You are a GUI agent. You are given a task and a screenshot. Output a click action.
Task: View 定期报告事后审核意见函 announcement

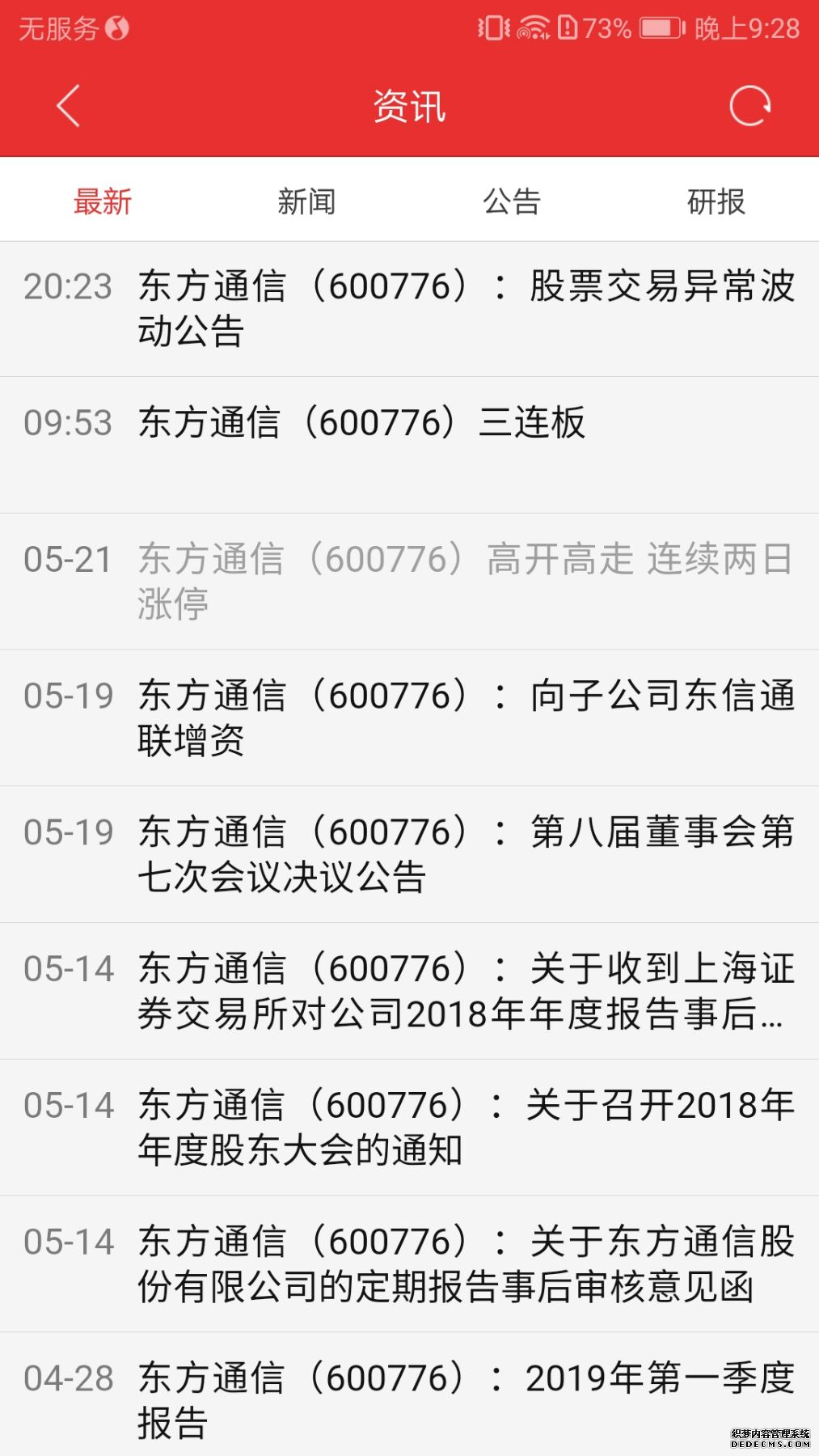pyautogui.click(x=409, y=1265)
